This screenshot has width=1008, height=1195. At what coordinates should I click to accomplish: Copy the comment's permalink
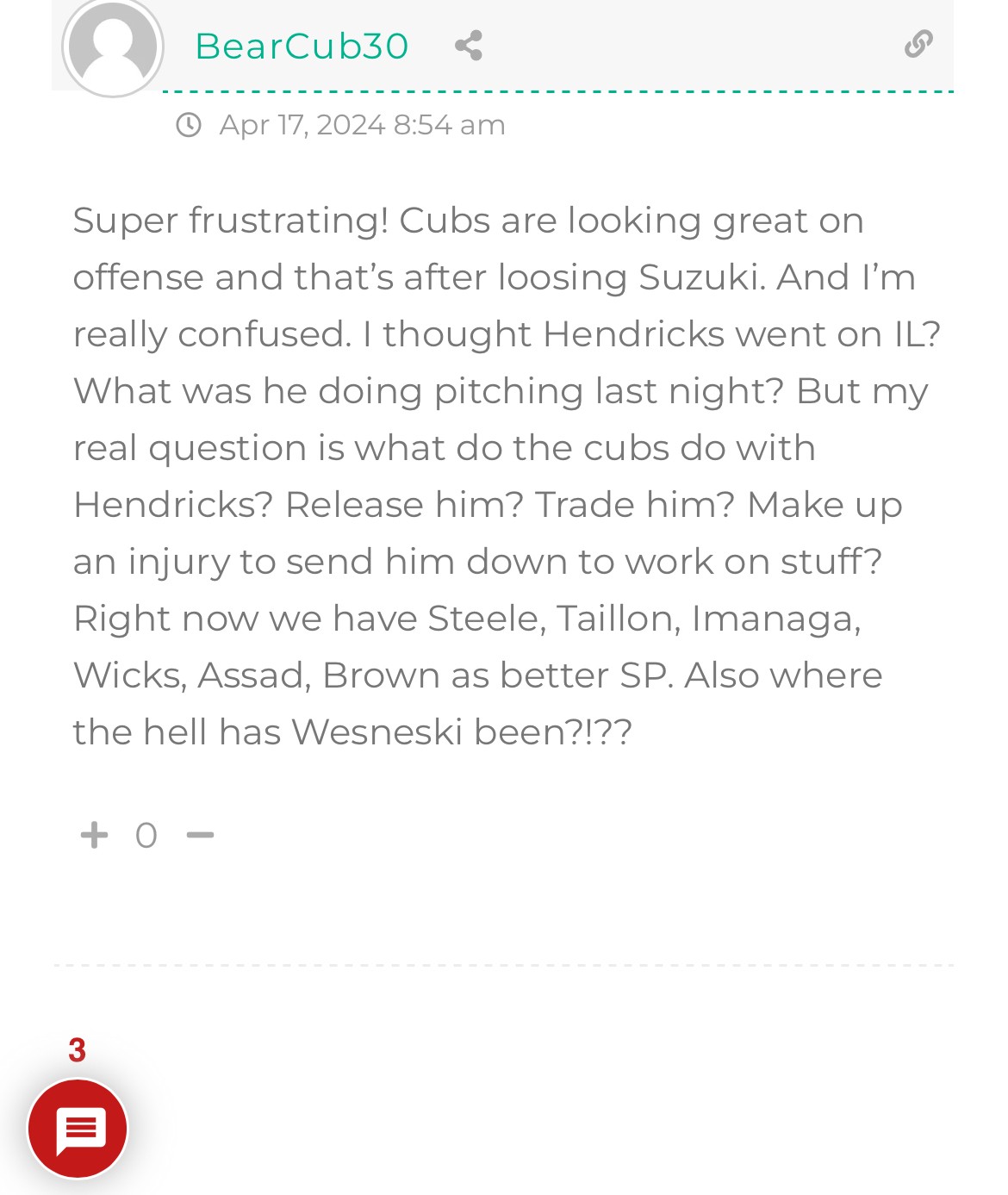pyautogui.click(x=918, y=43)
